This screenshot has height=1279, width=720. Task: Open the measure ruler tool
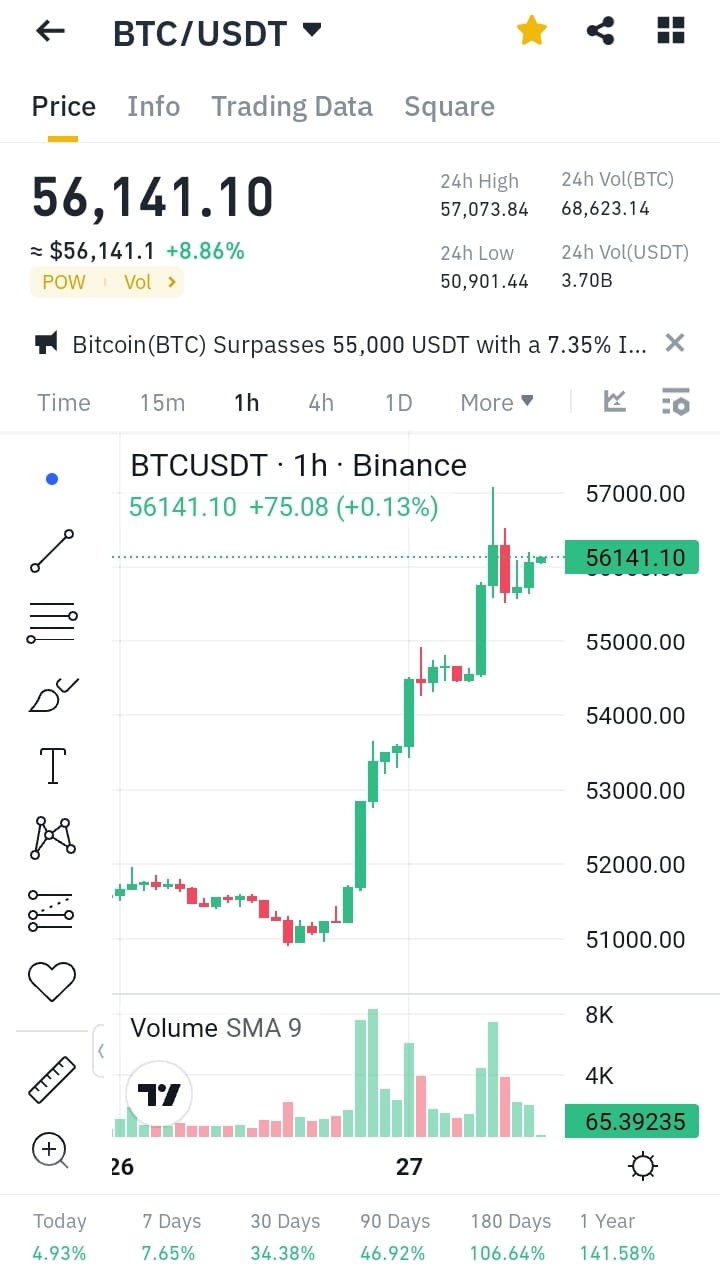pyautogui.click(x=51, y=1080)
